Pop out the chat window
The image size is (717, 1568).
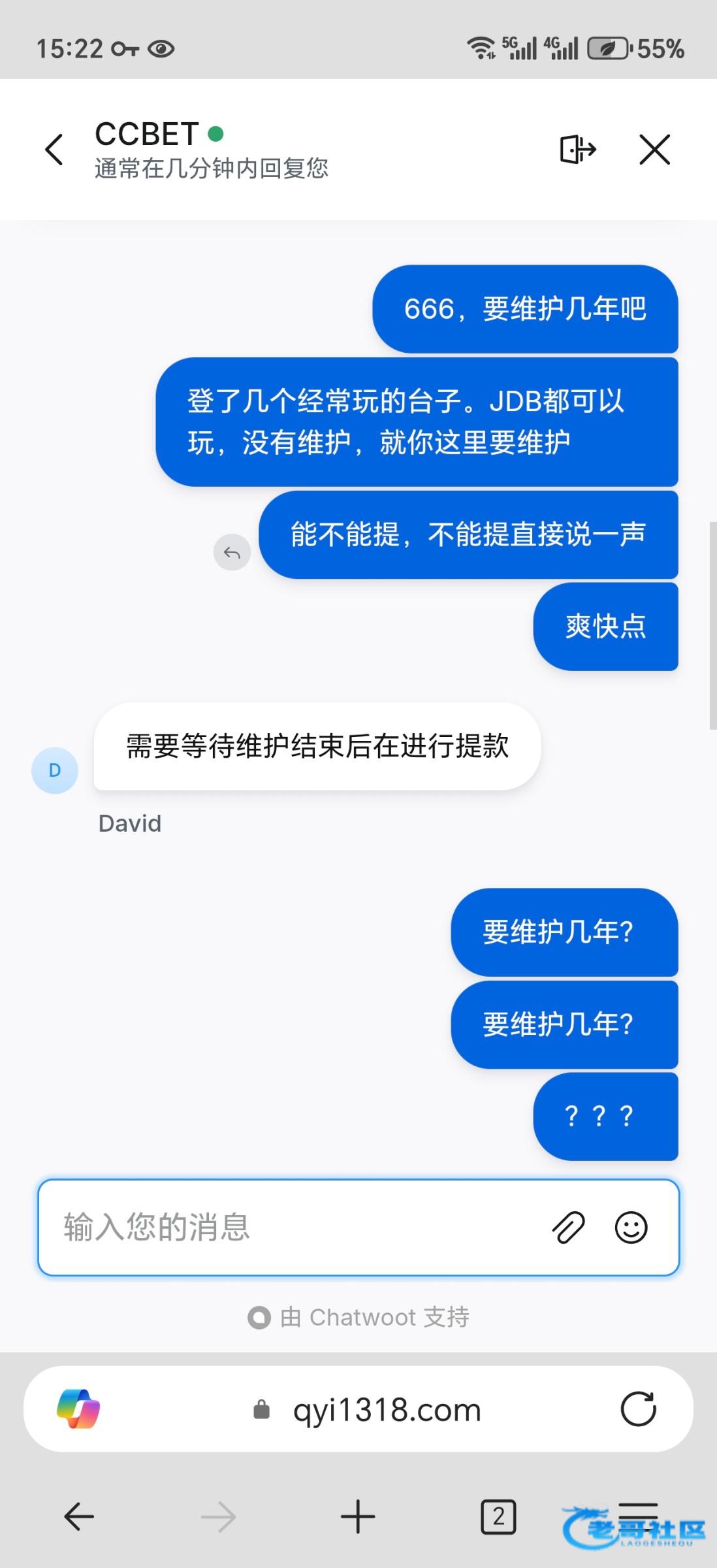coord(578,150)
